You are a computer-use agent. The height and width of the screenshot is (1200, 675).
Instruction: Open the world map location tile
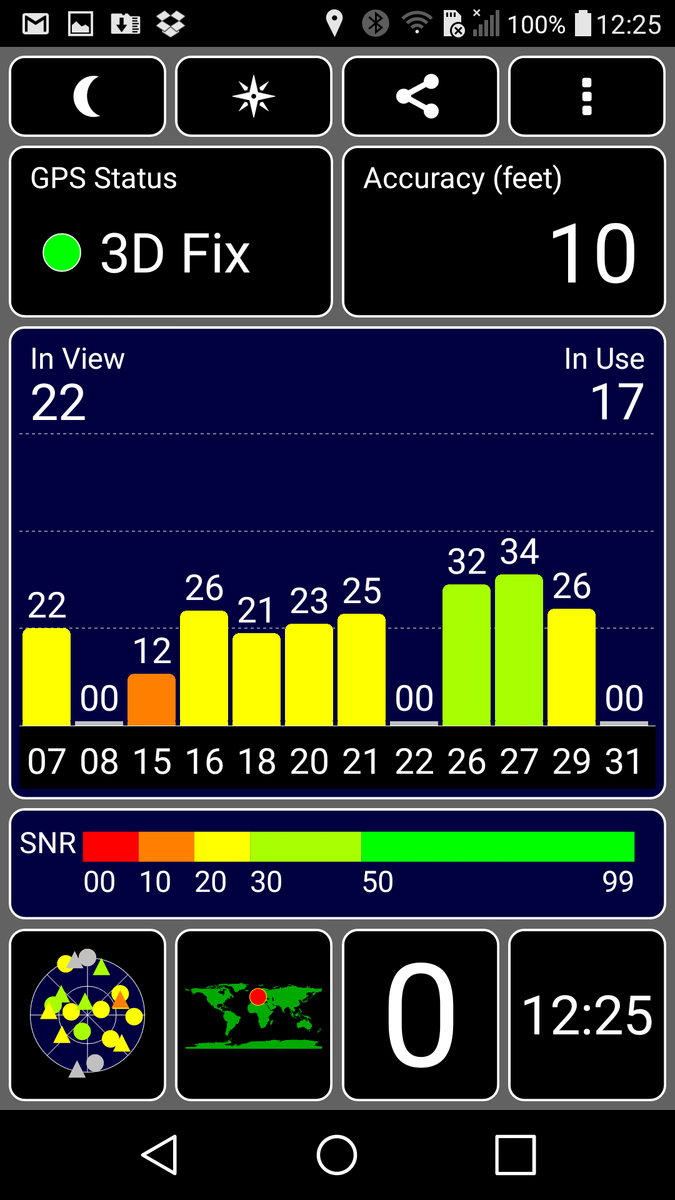pyautogui.click(x=254, y=1014)
